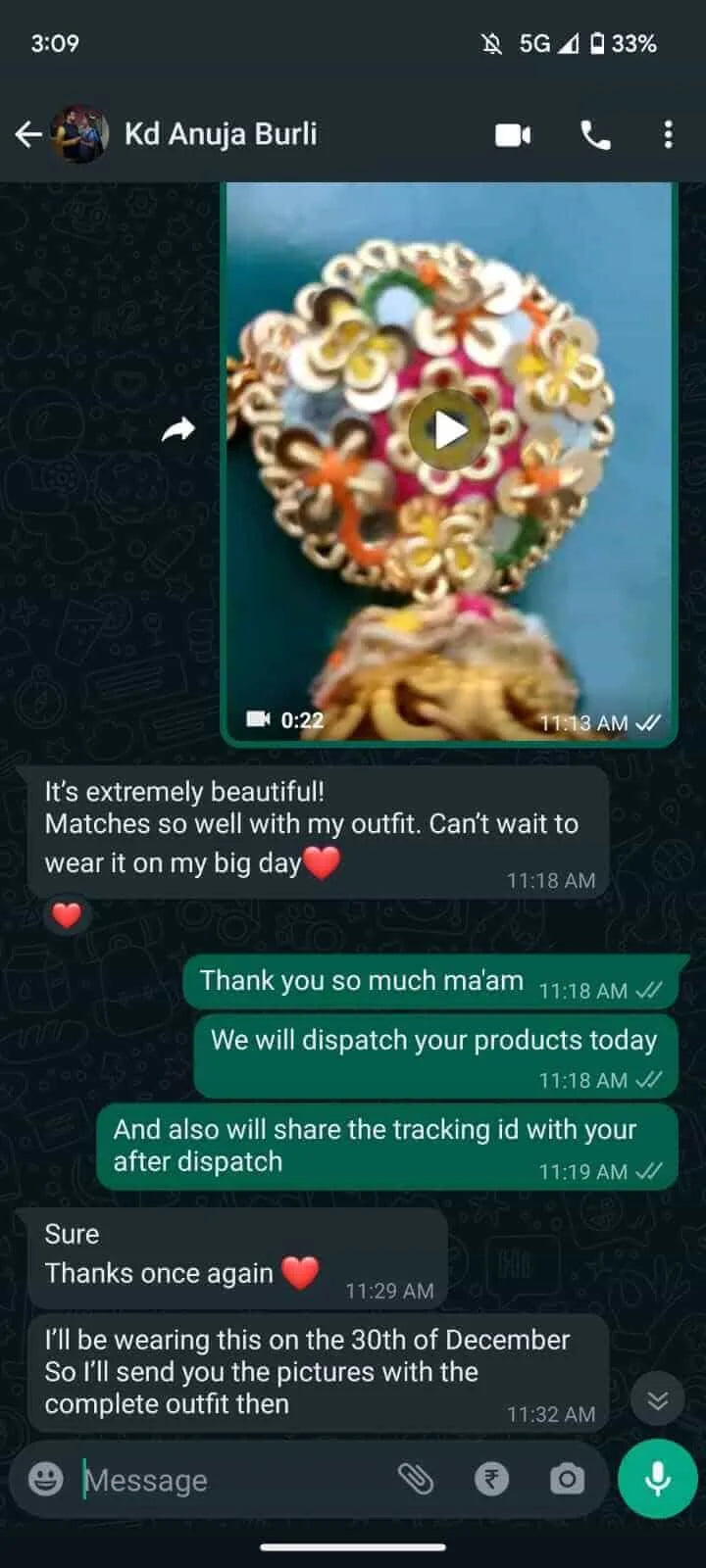Tap the green microphone voice message button

click(657, 1479)
